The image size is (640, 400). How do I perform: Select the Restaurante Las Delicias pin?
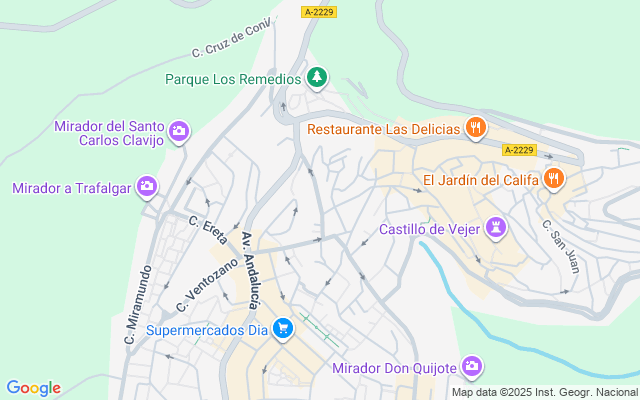coord(476,128)
